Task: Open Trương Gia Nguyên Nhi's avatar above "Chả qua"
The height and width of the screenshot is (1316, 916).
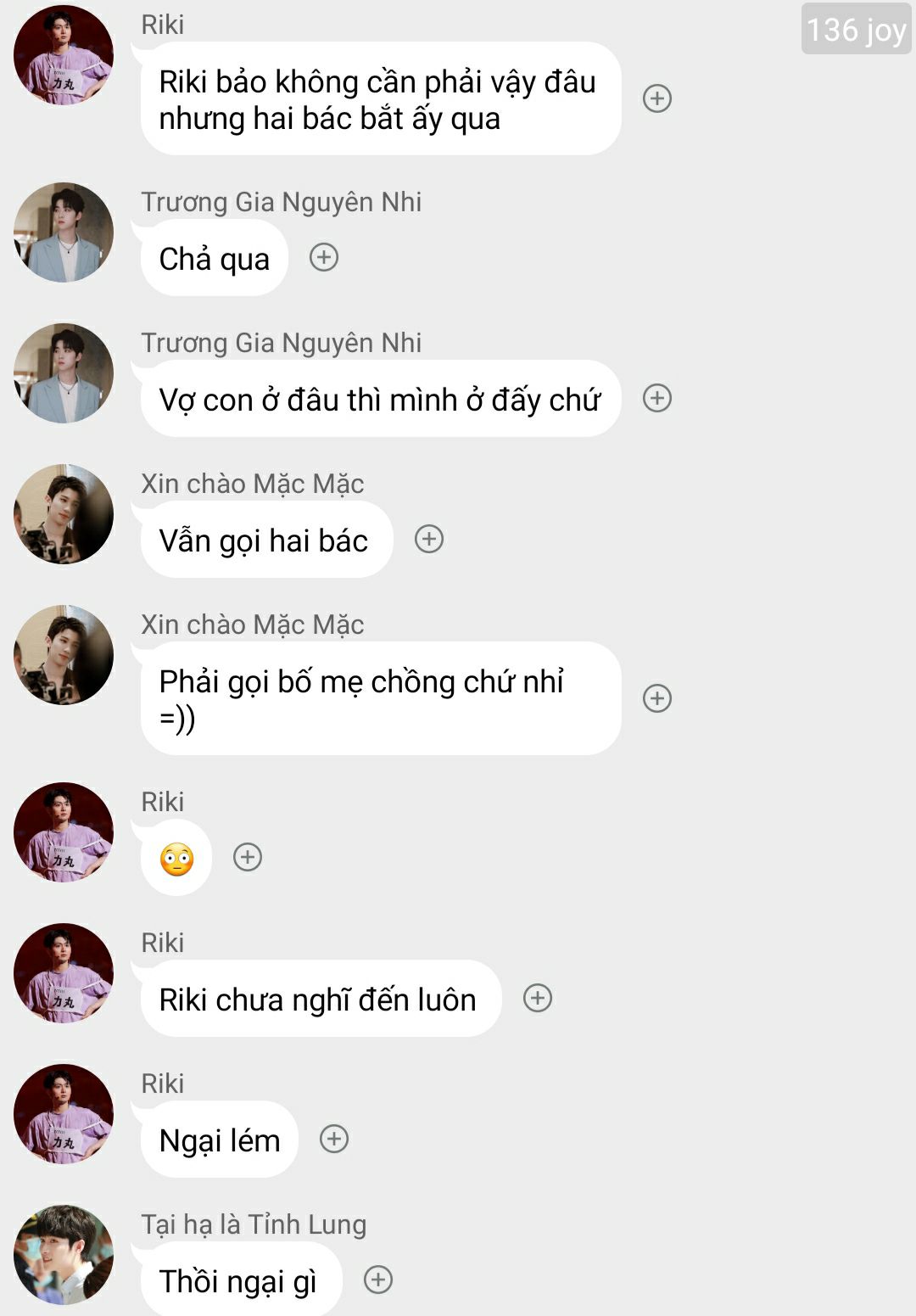Action: click(x=64, y=232)
